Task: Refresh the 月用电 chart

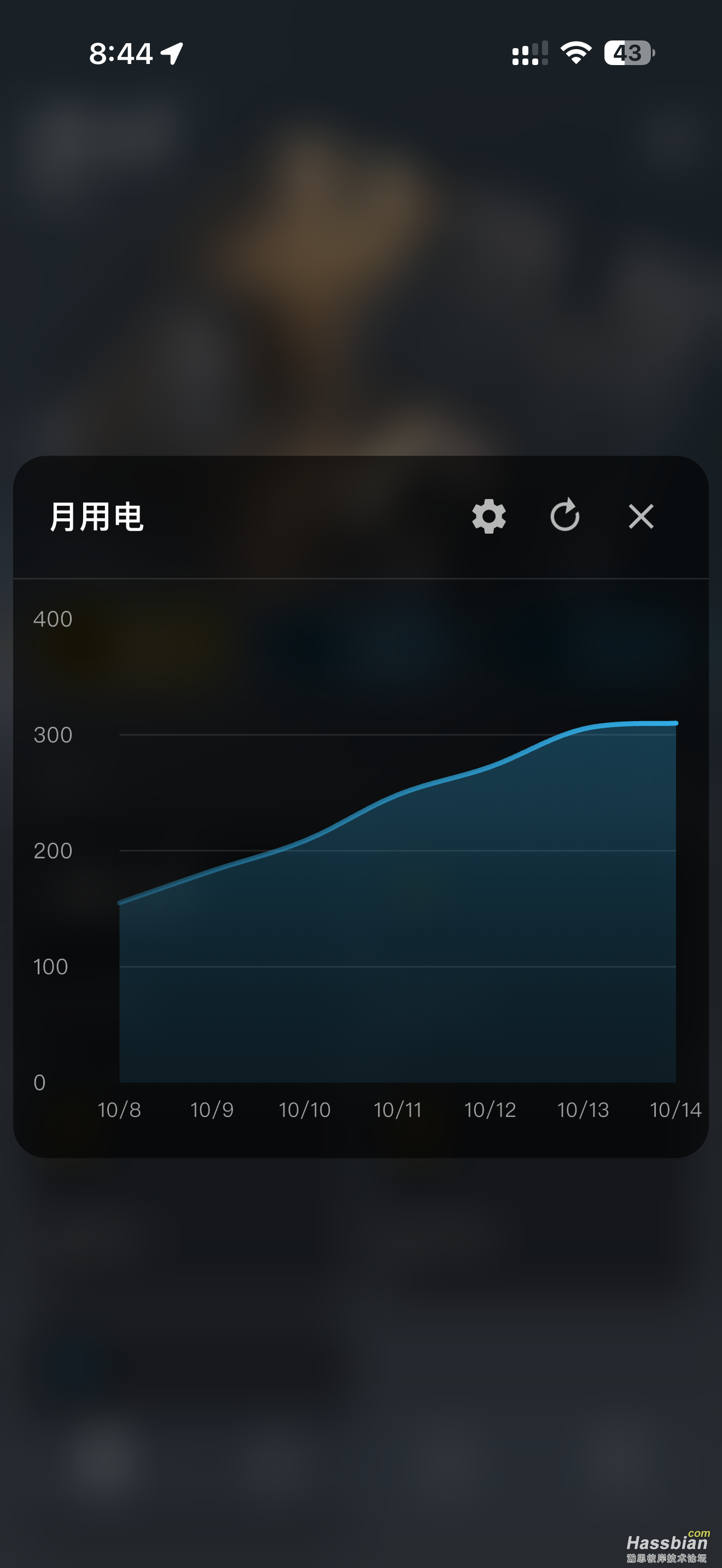Action: [x=565, y=516]
